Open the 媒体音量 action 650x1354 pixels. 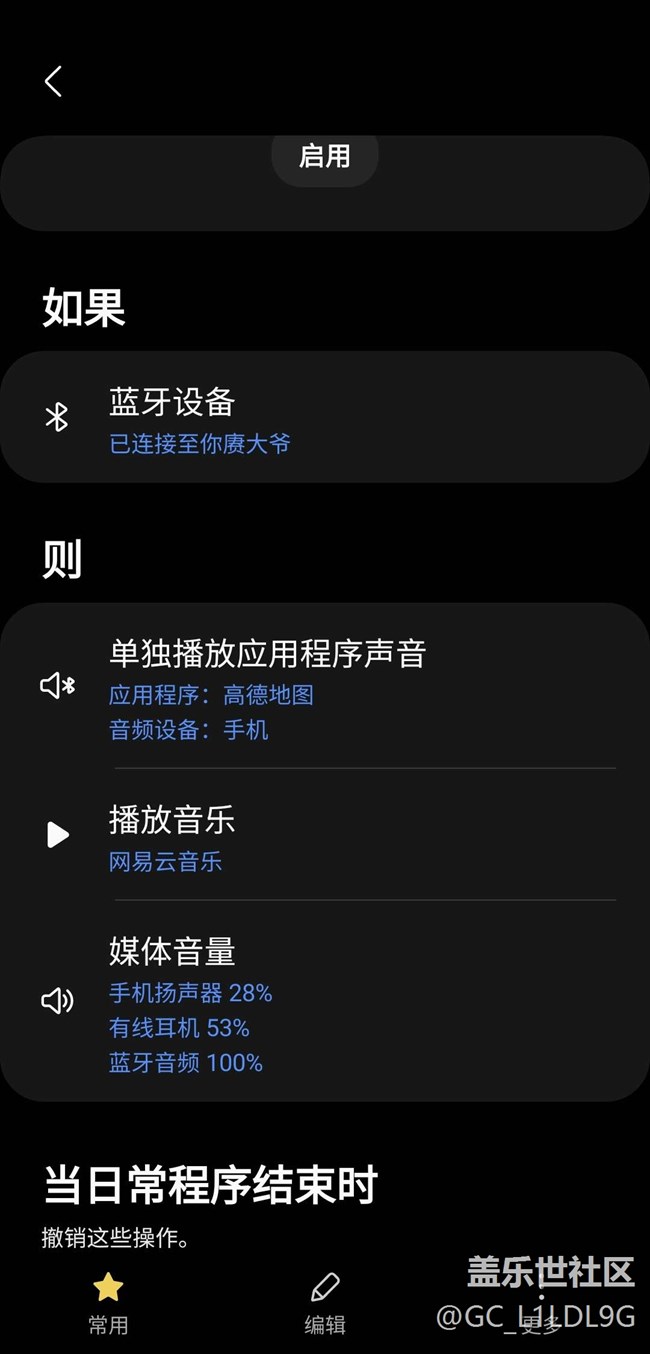click(x=324, y=1002)
